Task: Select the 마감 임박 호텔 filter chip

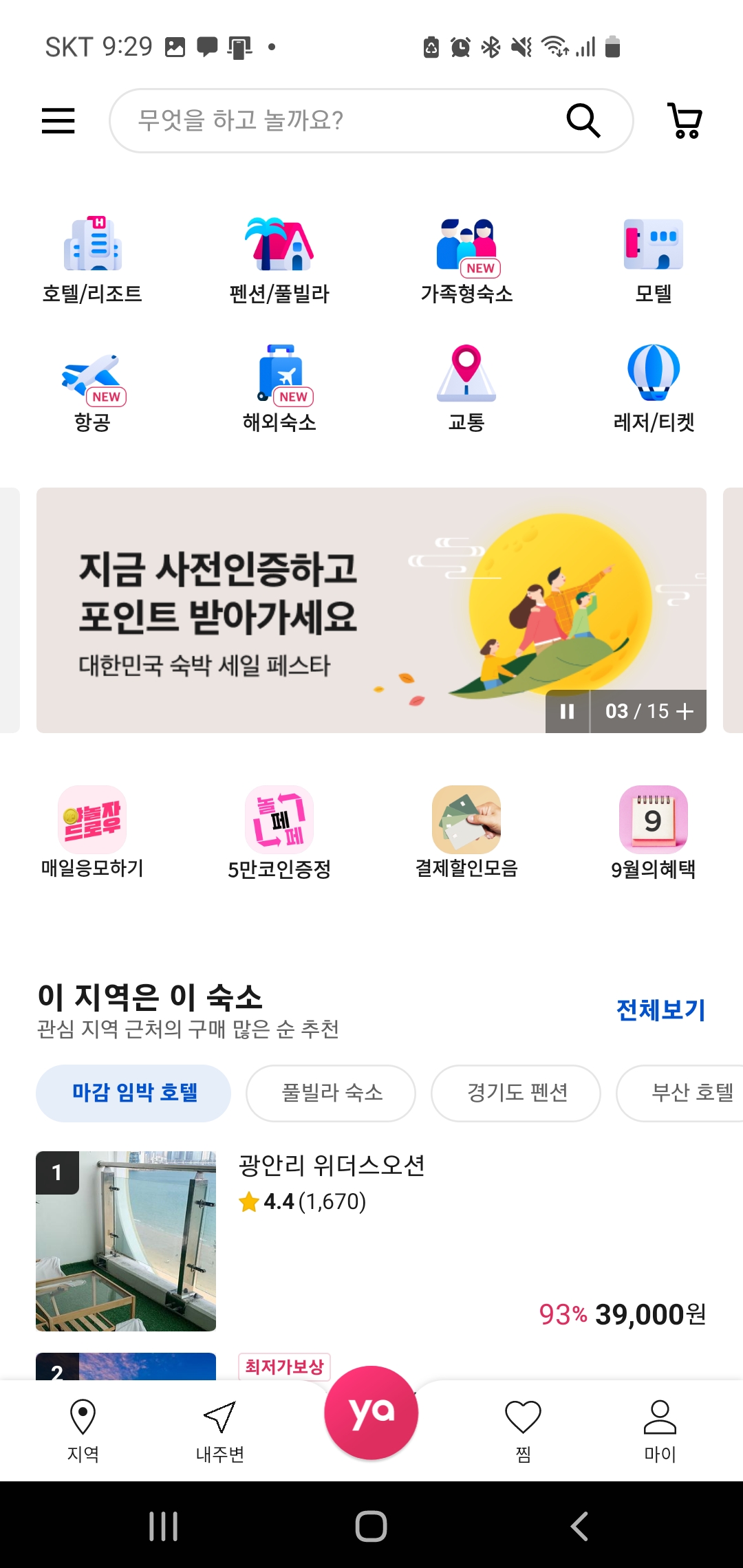Action: 133,1093
